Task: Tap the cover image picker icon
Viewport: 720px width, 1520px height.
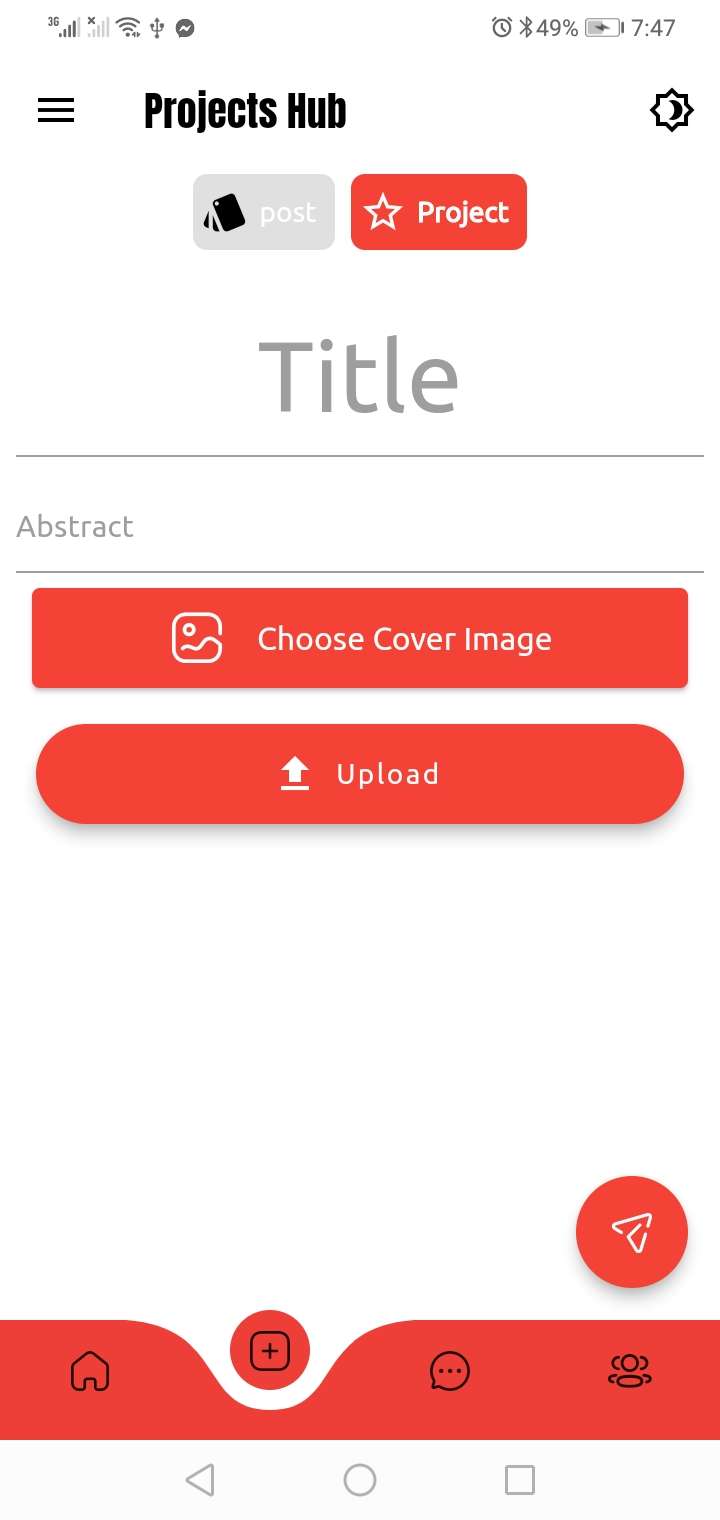Action: (197, 638)
